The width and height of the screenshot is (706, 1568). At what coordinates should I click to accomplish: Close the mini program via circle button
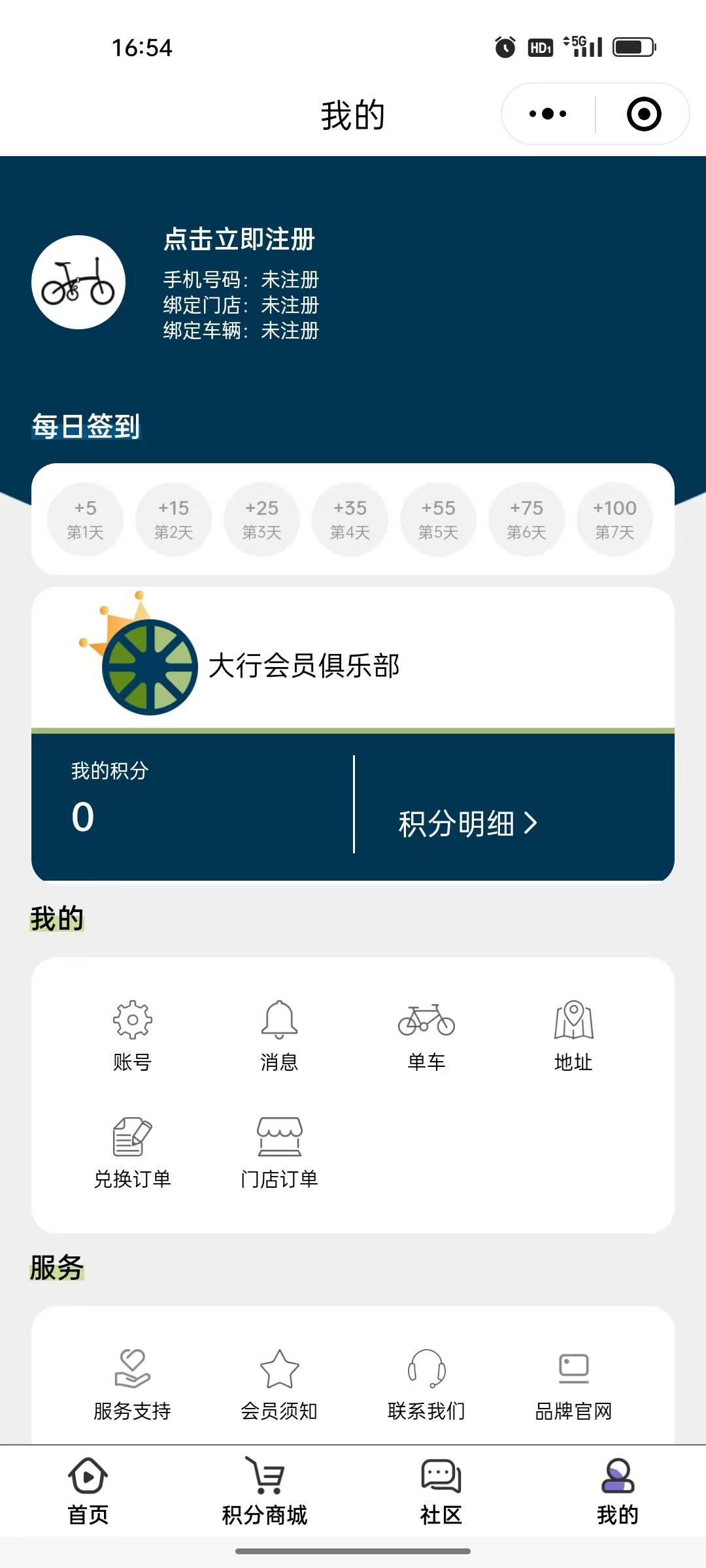644,114
